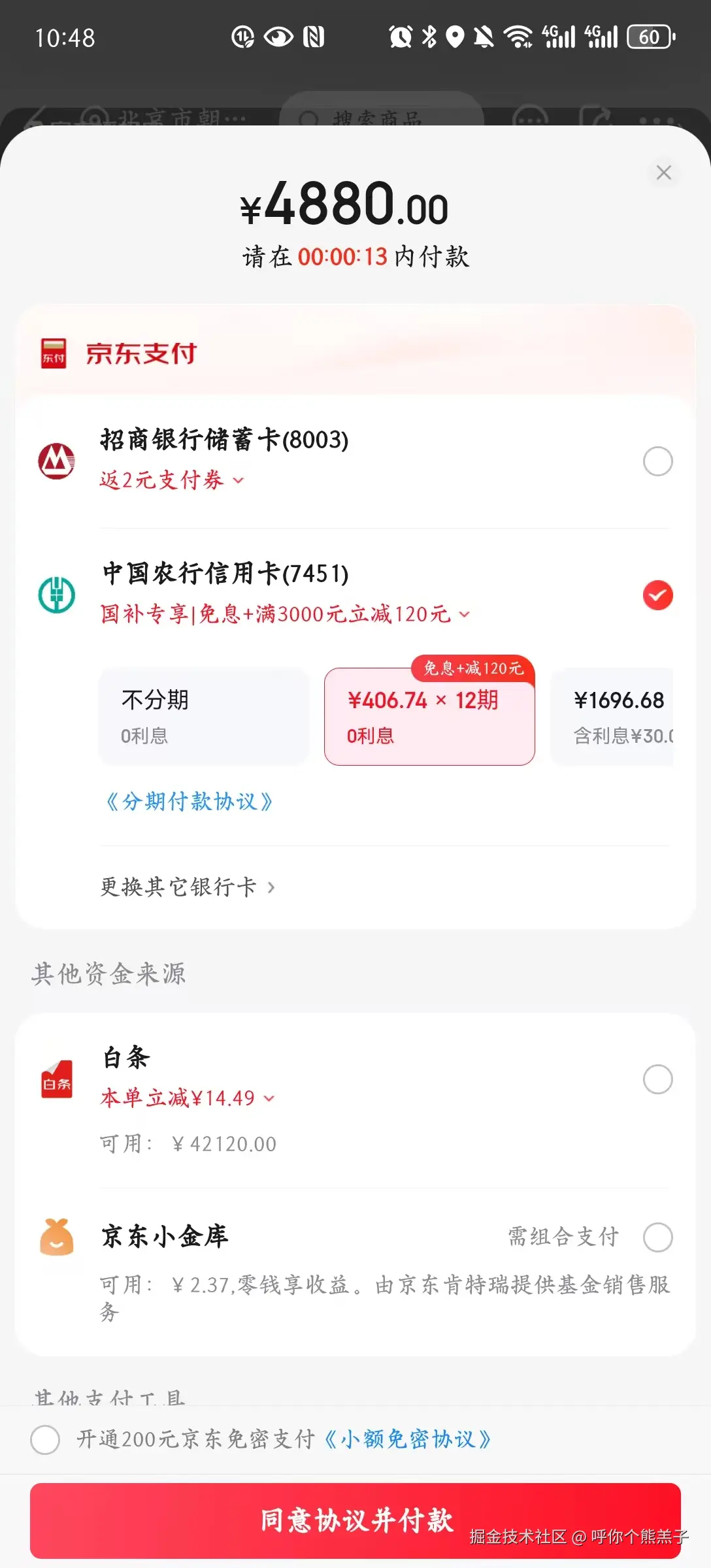
Task: Select the 招商银行储蓄卡(8003) radio button
Action: point(658,461)
